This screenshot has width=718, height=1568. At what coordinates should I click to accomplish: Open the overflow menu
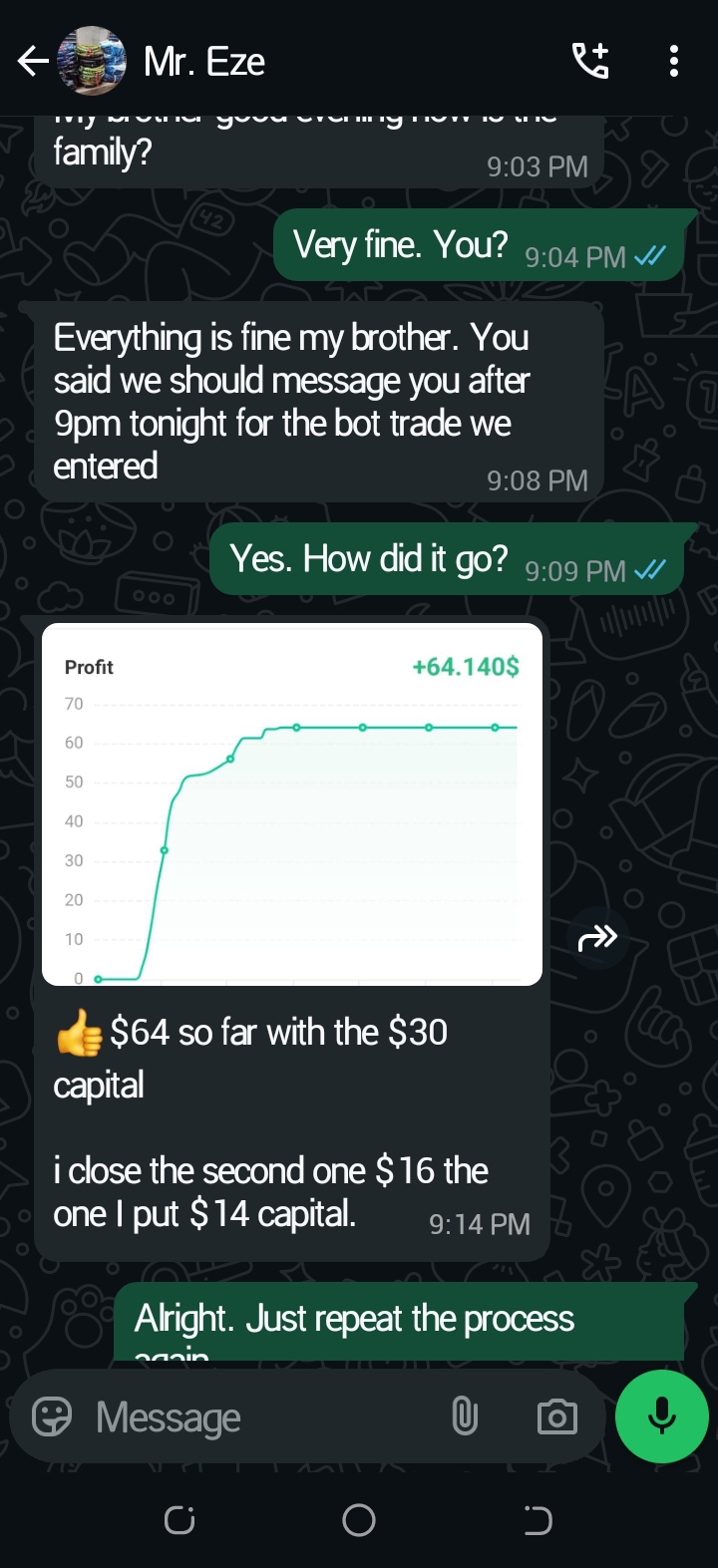click(x=674, y=62)
